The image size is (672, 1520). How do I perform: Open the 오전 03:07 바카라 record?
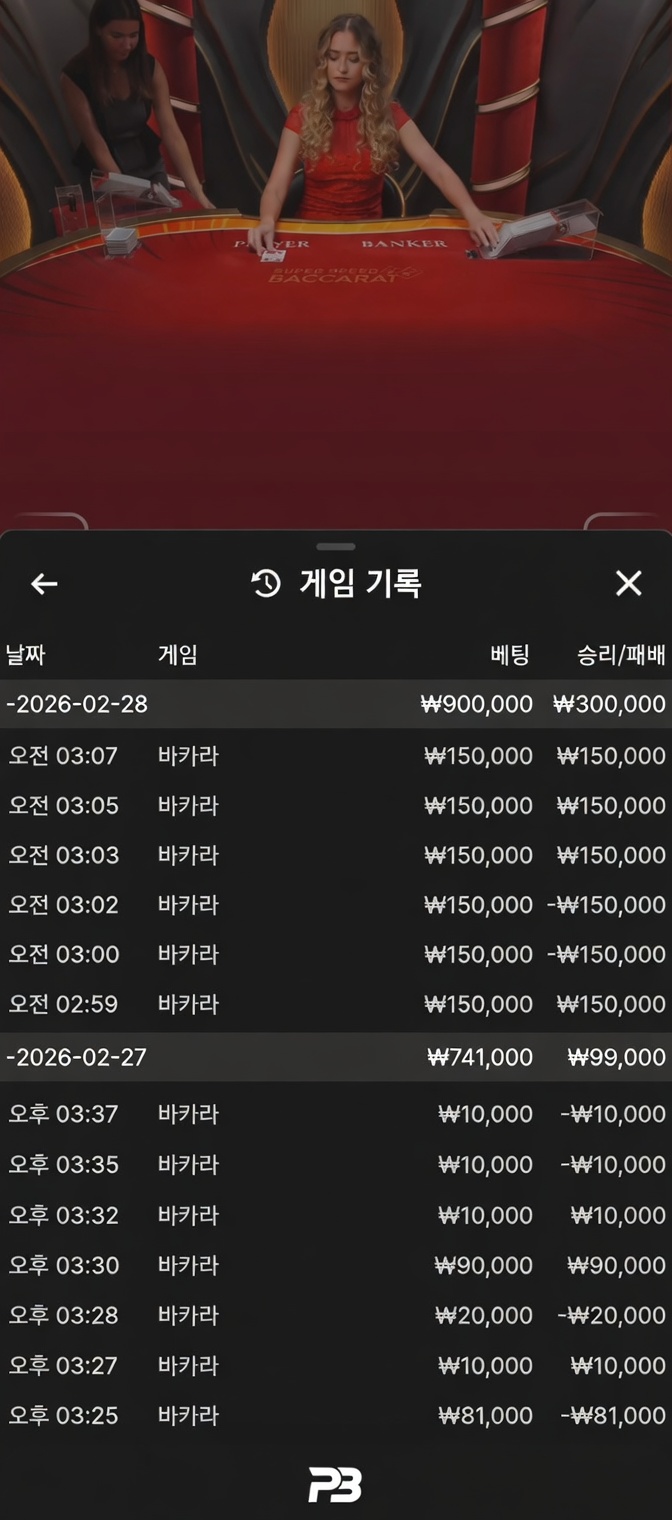tap(335, 756)
